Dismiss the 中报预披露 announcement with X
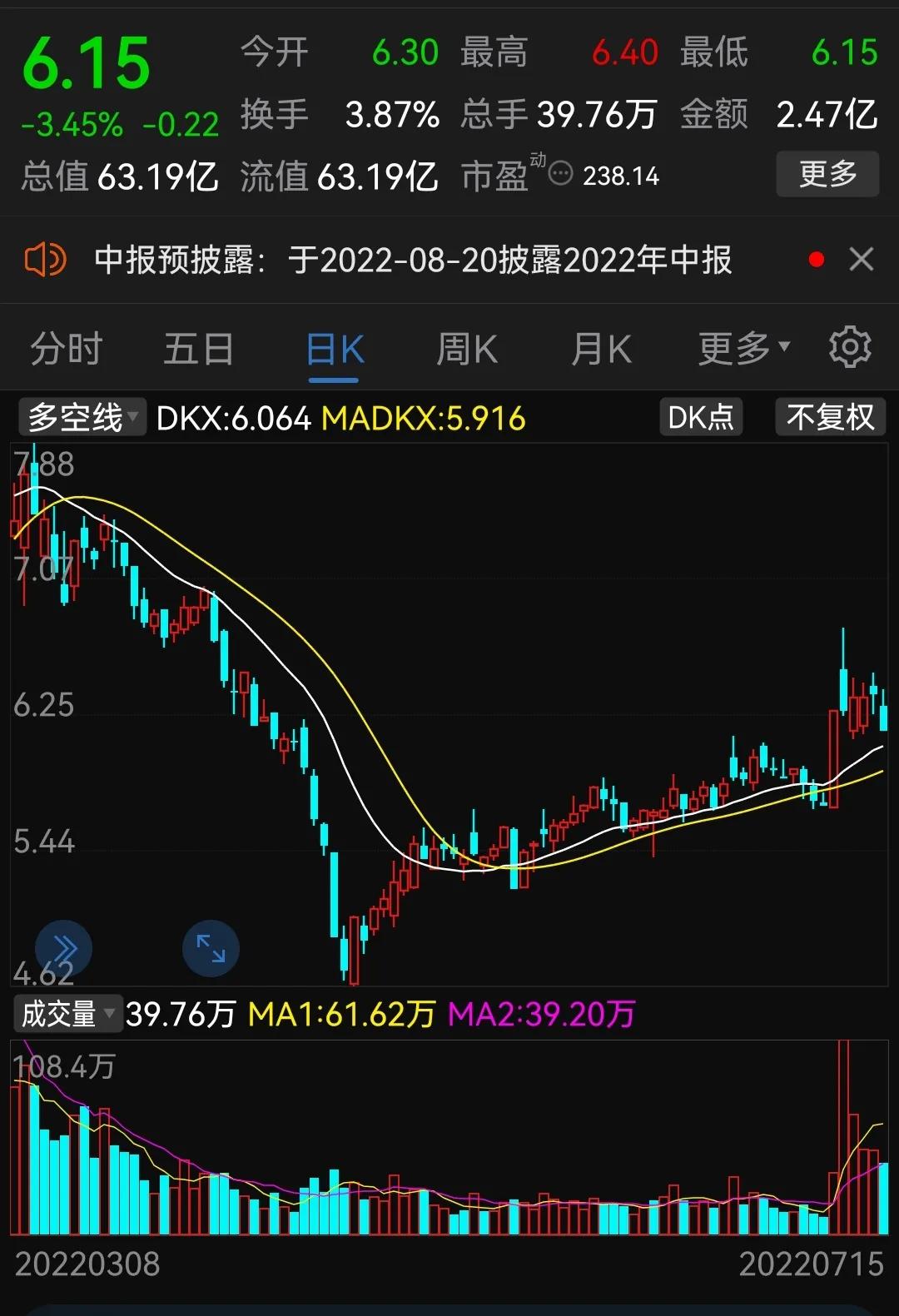Image resolution: width=899 pixels, height=1316 pixels. (x=862, y=260)
